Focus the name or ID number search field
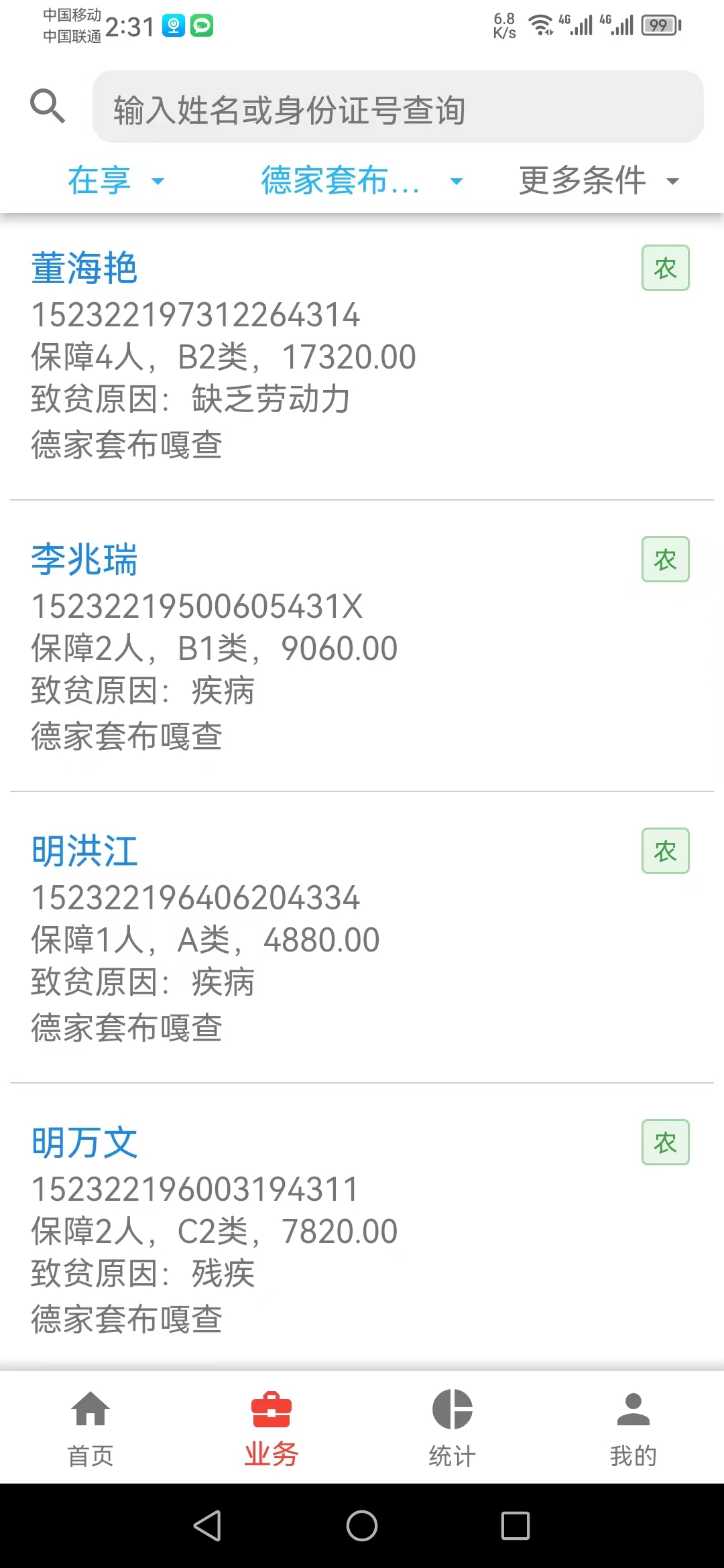 [x=398, y=107]
